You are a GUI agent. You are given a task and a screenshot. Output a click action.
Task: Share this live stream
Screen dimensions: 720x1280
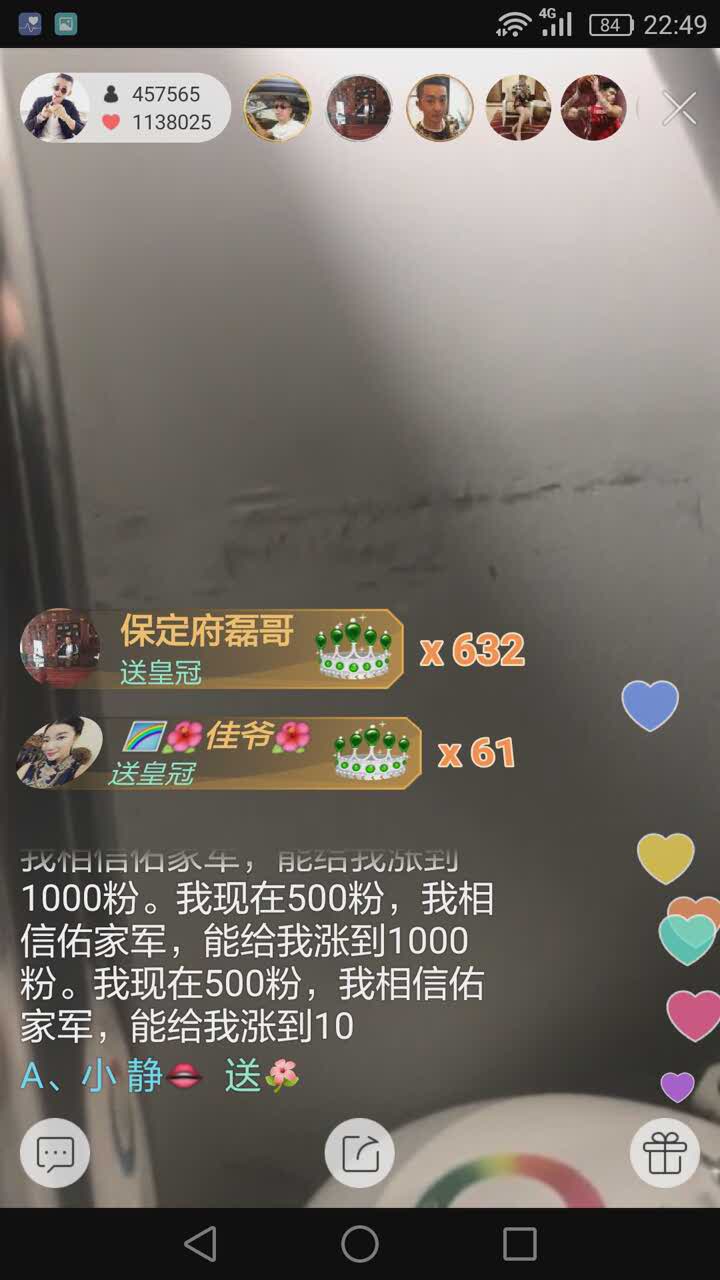(360, 1154)
